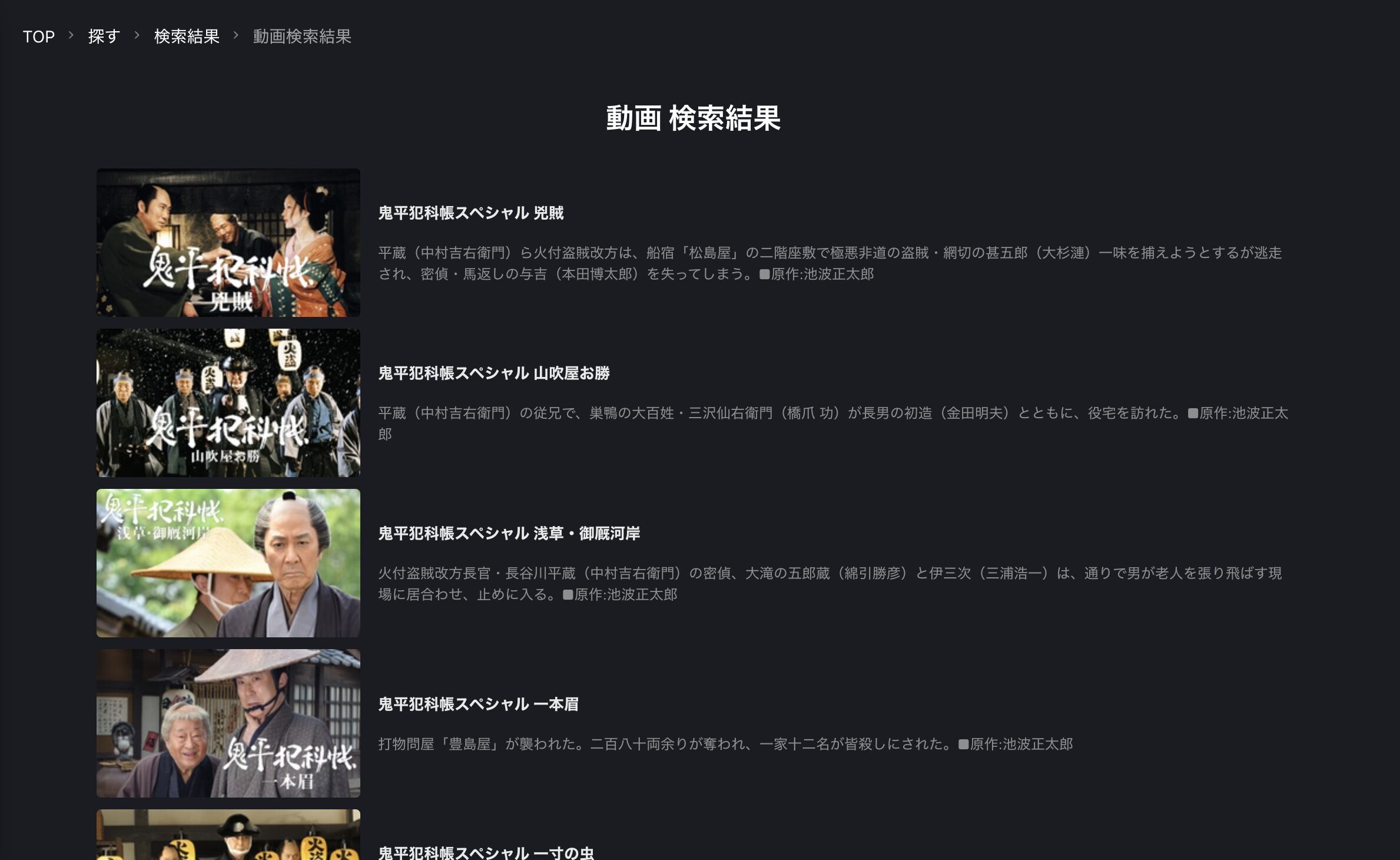
Task: View the 一本眉 video thumbnail
Action: tap(228, 723)
